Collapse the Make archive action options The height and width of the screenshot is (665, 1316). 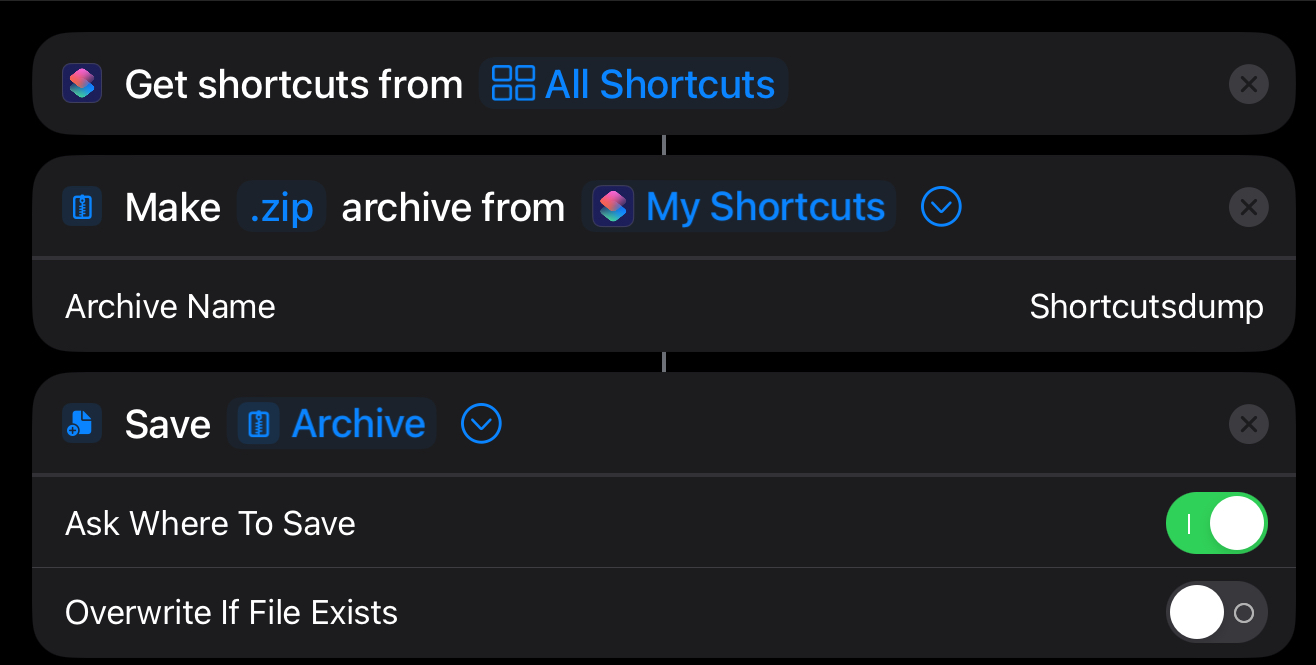tap(940, 208)
